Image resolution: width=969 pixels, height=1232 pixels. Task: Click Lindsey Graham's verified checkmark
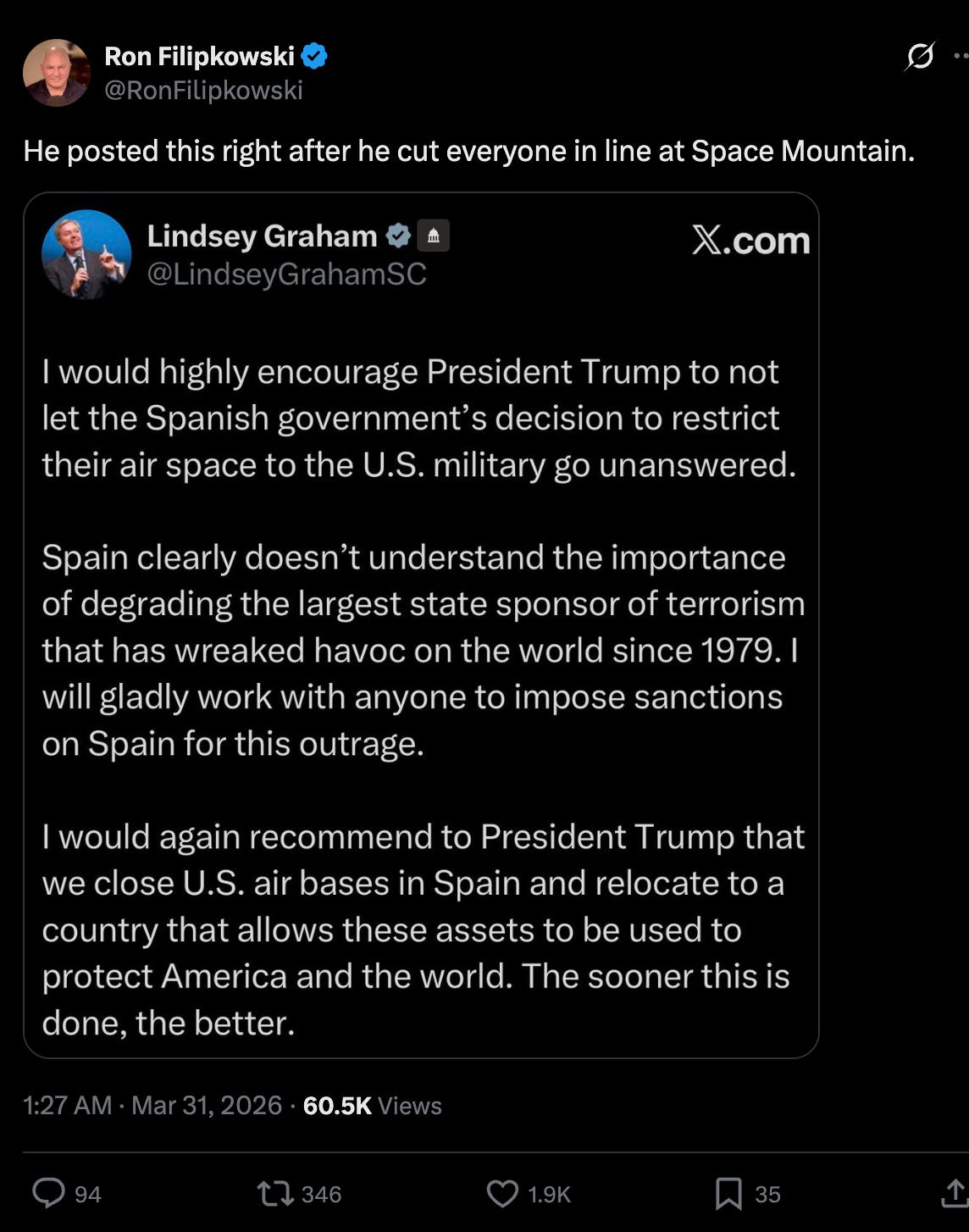398,236
